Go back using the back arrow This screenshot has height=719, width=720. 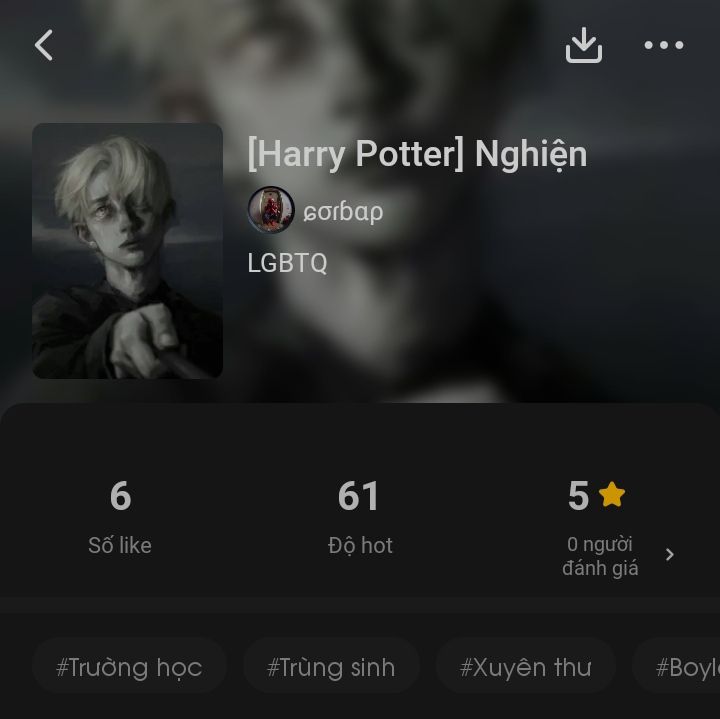44,45
